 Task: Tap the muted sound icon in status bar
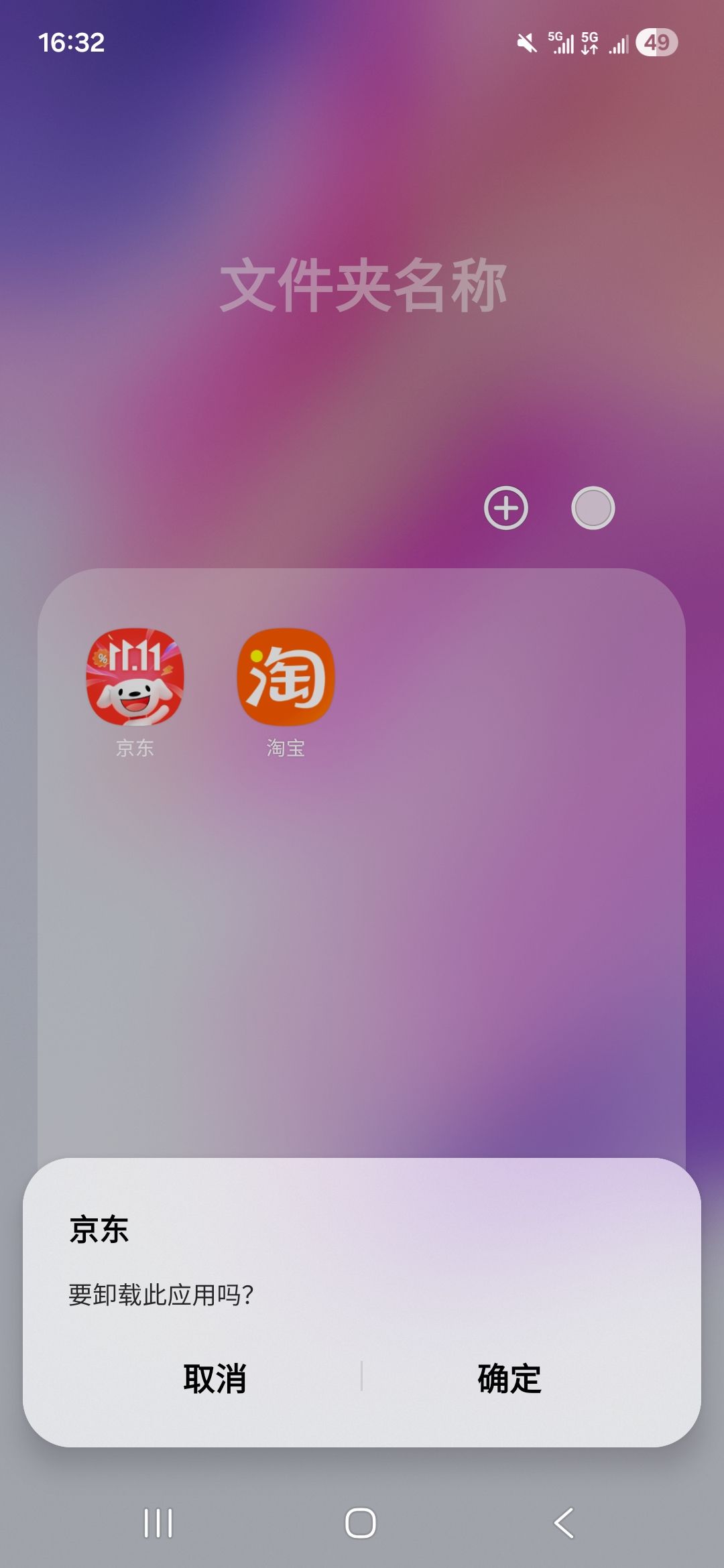pos(527,43)
